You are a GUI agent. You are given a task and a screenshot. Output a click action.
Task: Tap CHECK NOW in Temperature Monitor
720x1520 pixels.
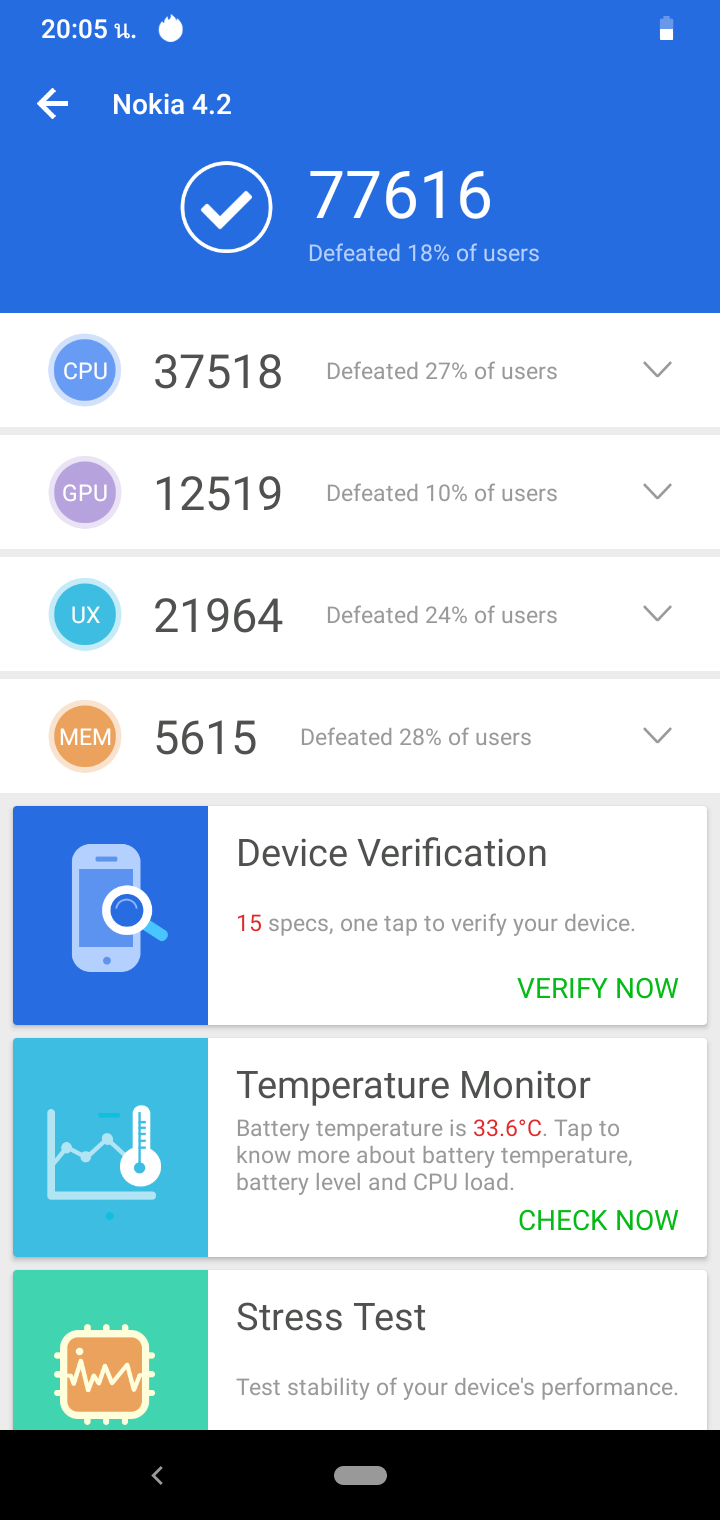(x=597, y=1220)
